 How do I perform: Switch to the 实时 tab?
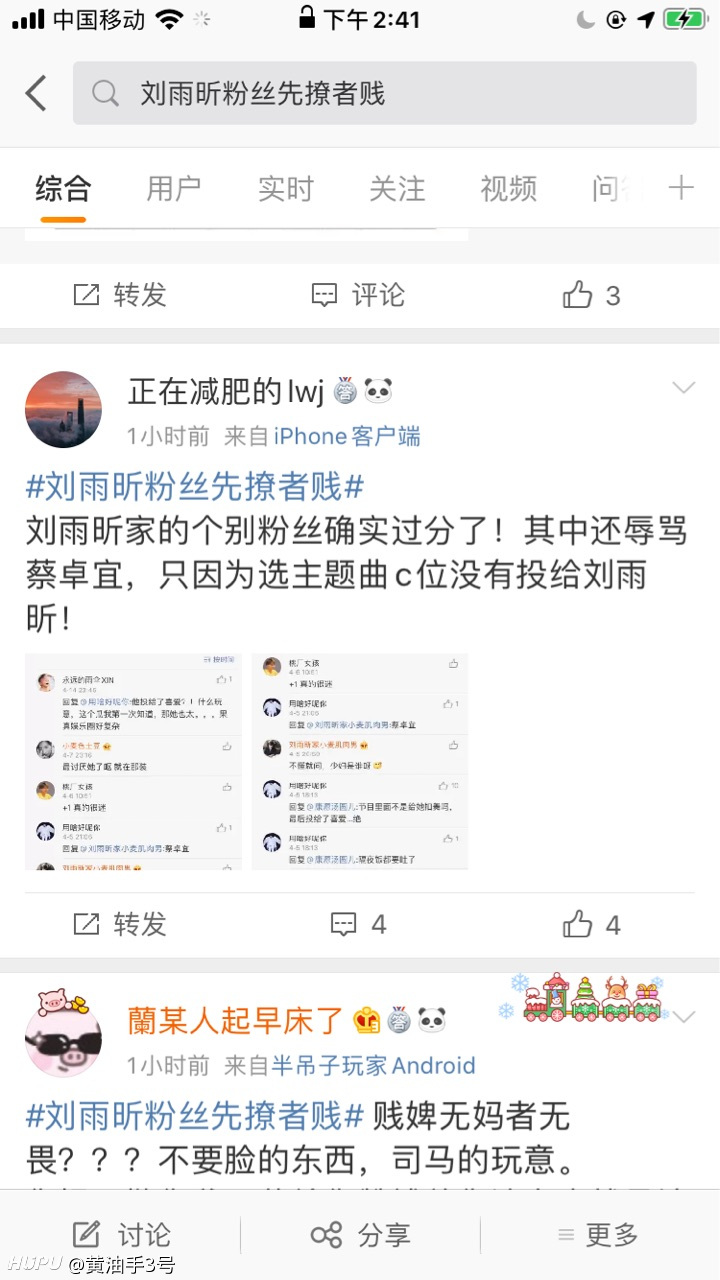(x=286, y=188)
